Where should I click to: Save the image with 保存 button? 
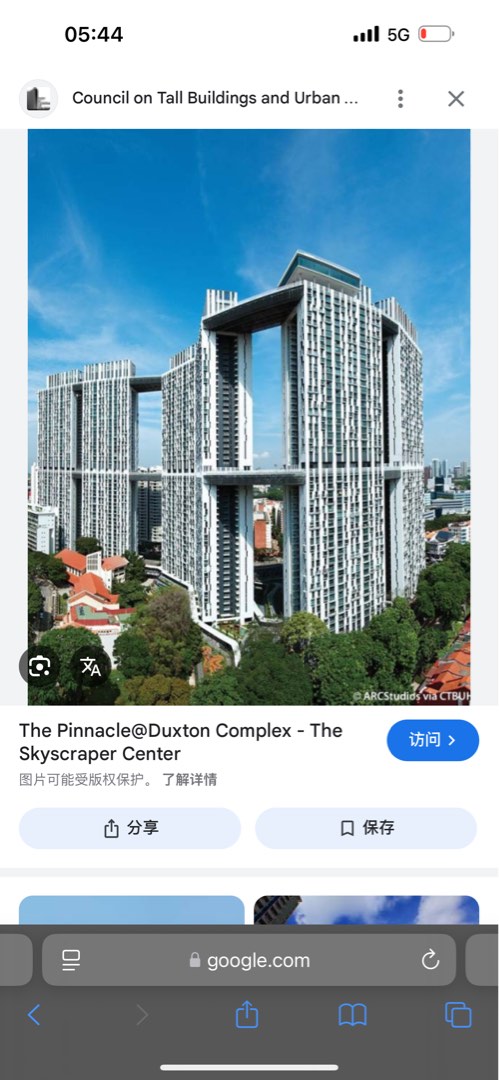pyautogui.click(x=366, y=828)
